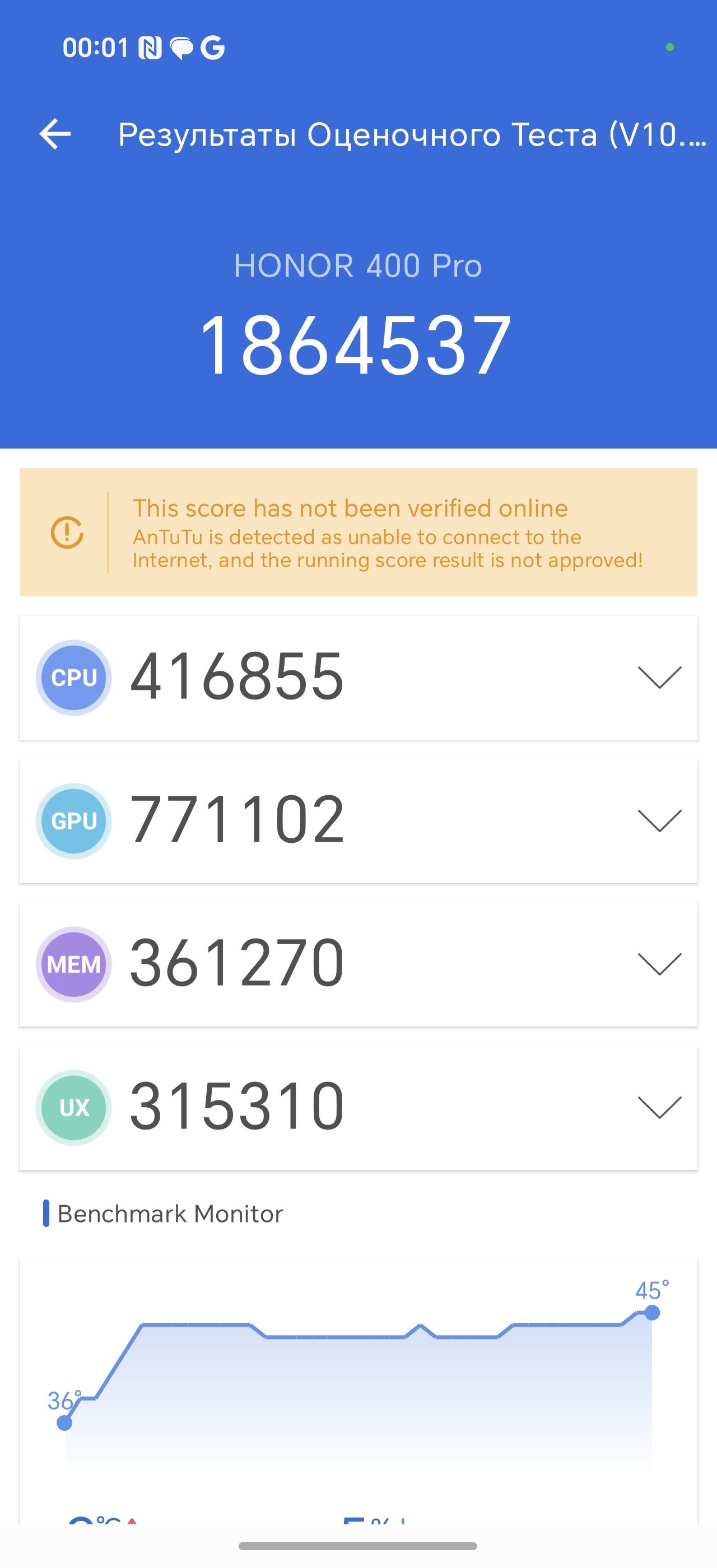This screenshot has height=1568, width=717.
Task: Expand the MEM score section
Action: point(659,964)
